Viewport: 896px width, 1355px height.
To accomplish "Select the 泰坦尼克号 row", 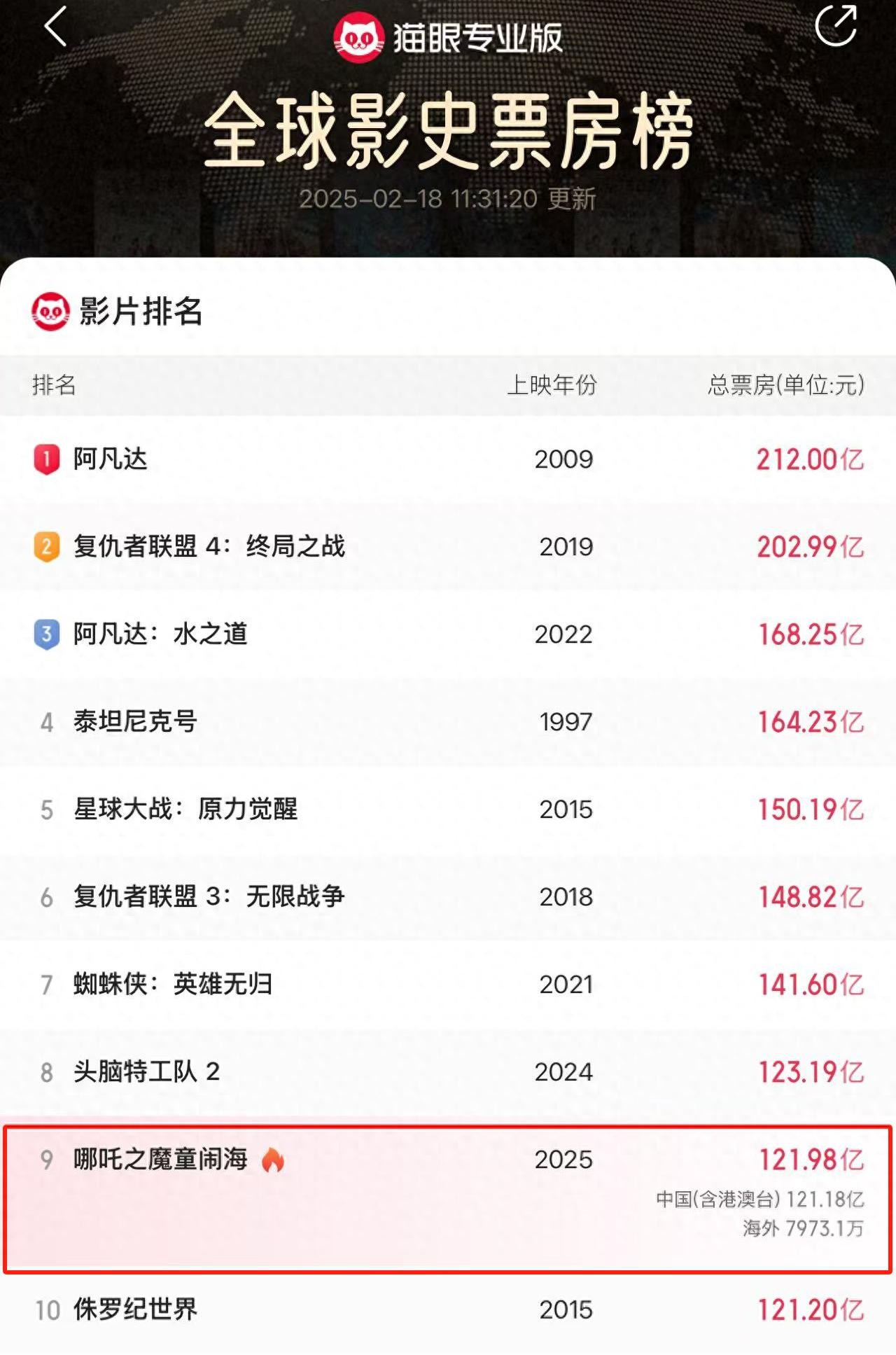I will (x=448, y=721).
